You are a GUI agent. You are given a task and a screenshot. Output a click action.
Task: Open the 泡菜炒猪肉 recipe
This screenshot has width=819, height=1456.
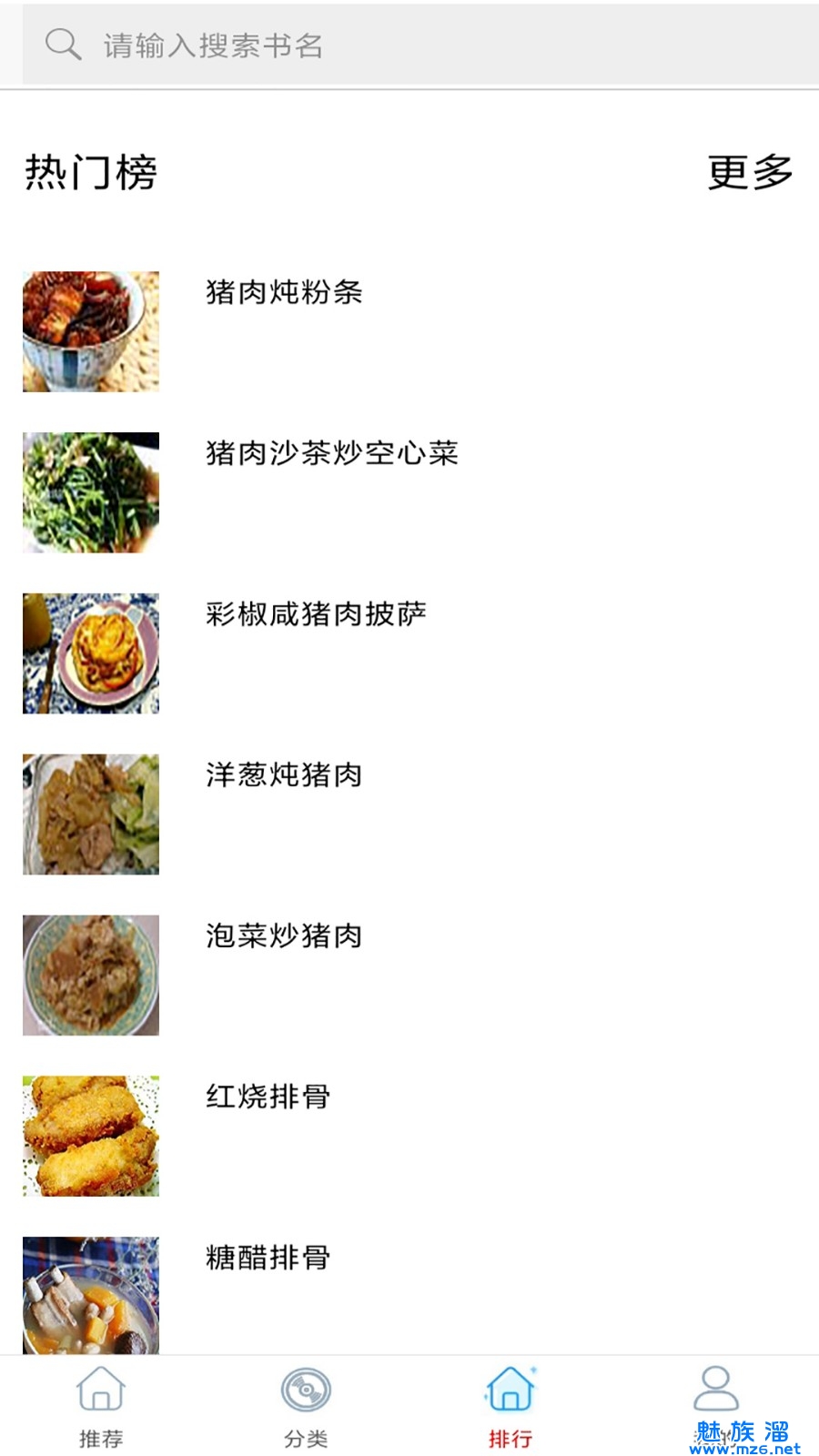point(284,936)
